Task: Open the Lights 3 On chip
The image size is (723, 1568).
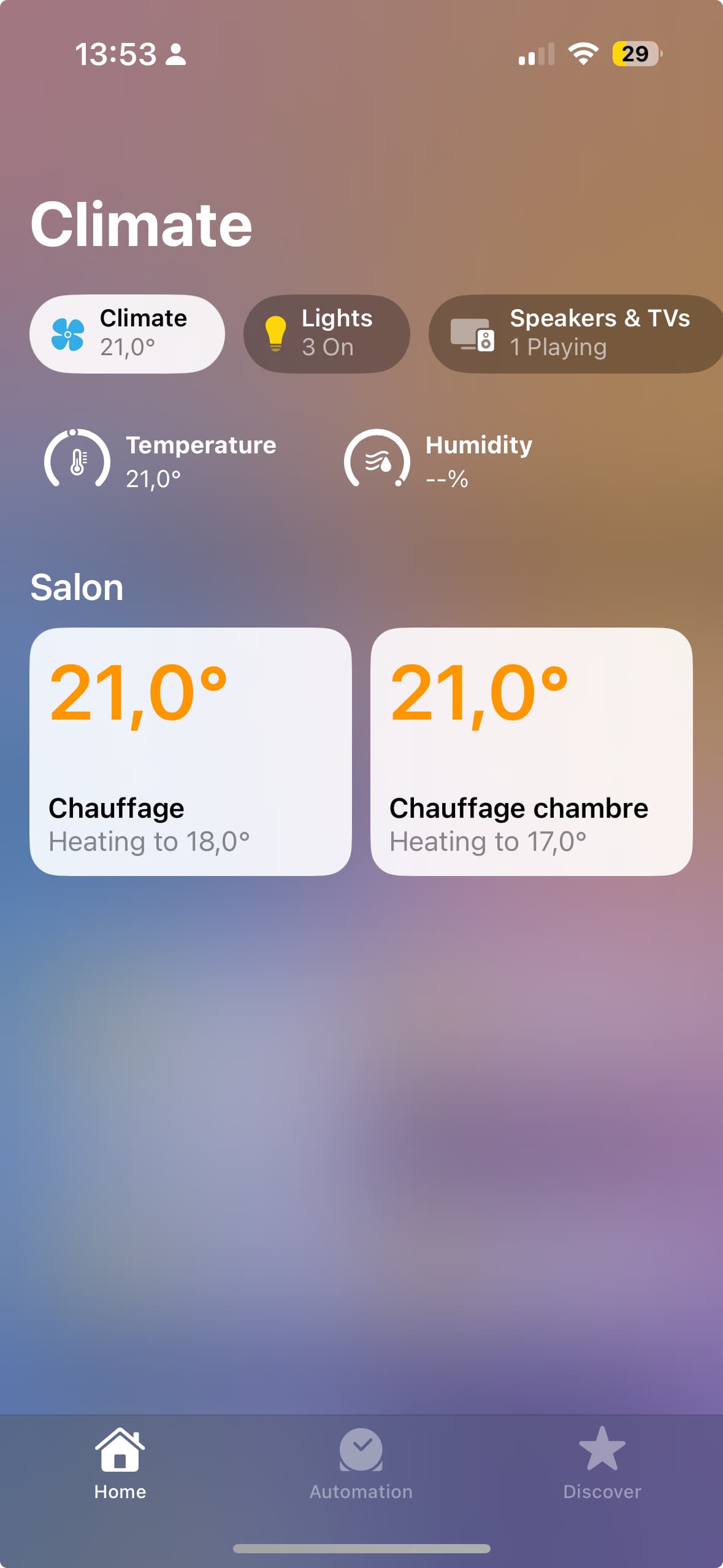Action: point(326,334)
